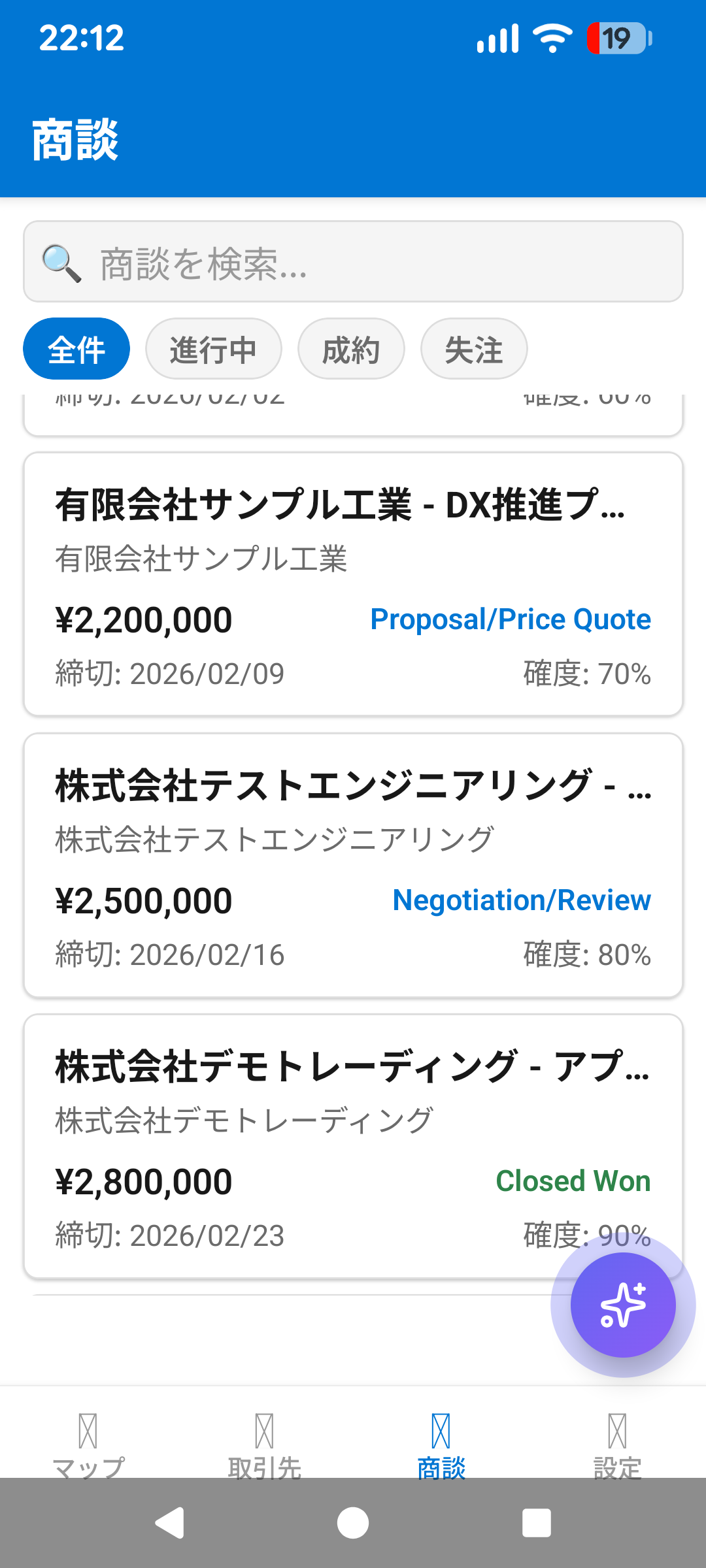
Task: Tap the system back button
Action: [170, 1524]
